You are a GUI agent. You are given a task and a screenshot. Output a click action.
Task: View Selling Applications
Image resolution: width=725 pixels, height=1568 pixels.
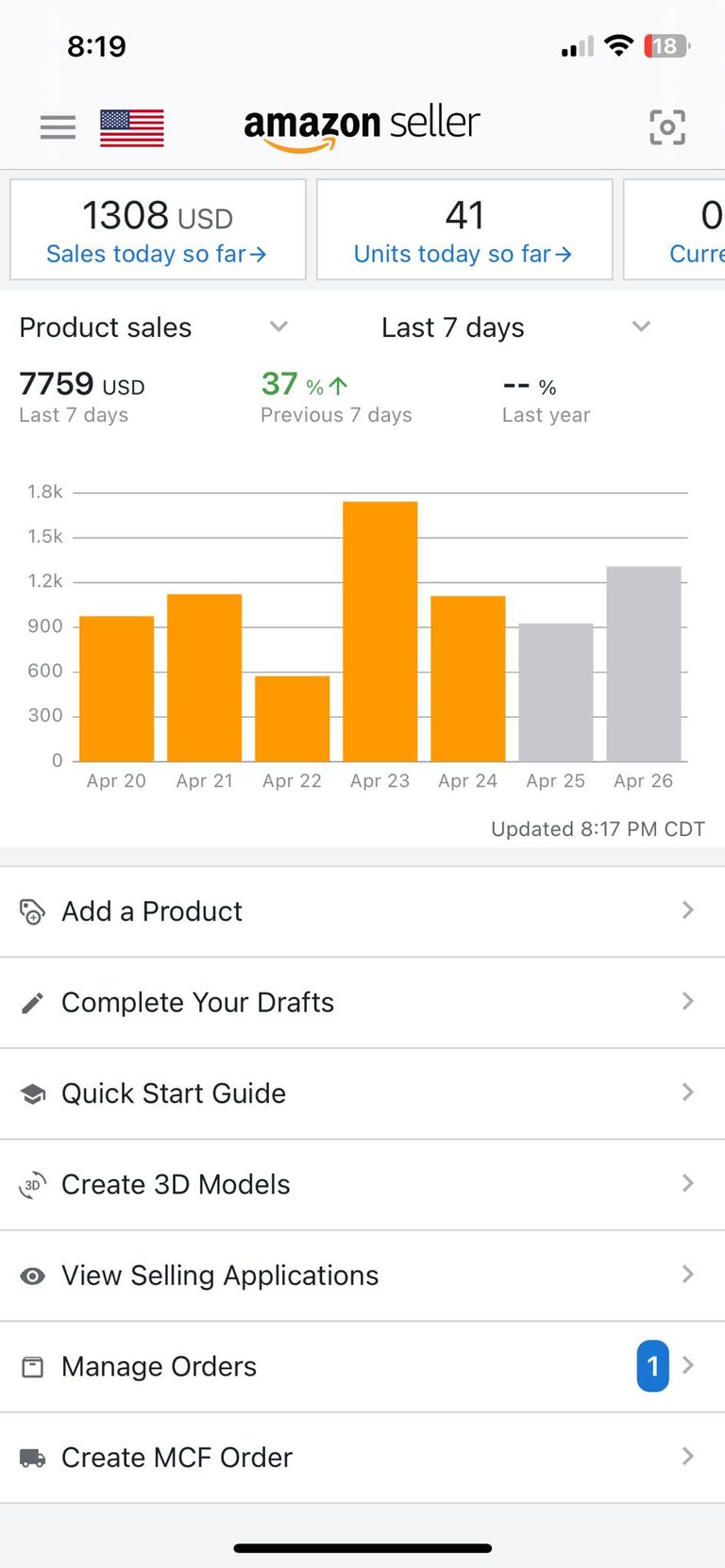[x=362, y=1276]
